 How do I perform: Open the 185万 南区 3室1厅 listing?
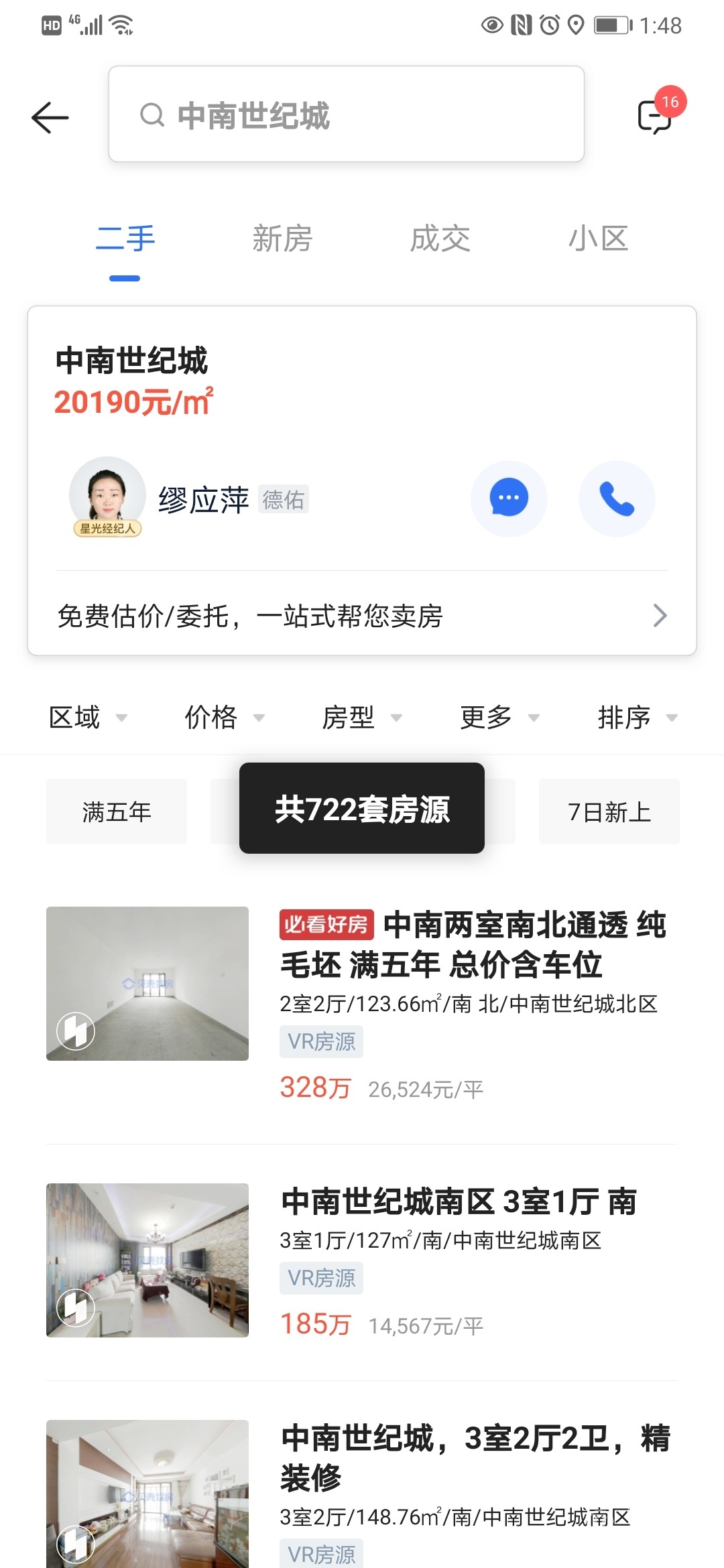tap(459, 1201)
